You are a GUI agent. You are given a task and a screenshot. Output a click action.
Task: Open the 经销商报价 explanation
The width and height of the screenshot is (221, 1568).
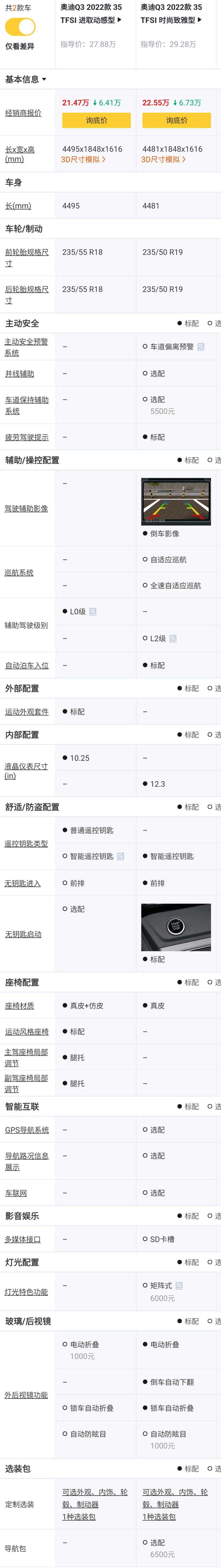coord(23,113)
